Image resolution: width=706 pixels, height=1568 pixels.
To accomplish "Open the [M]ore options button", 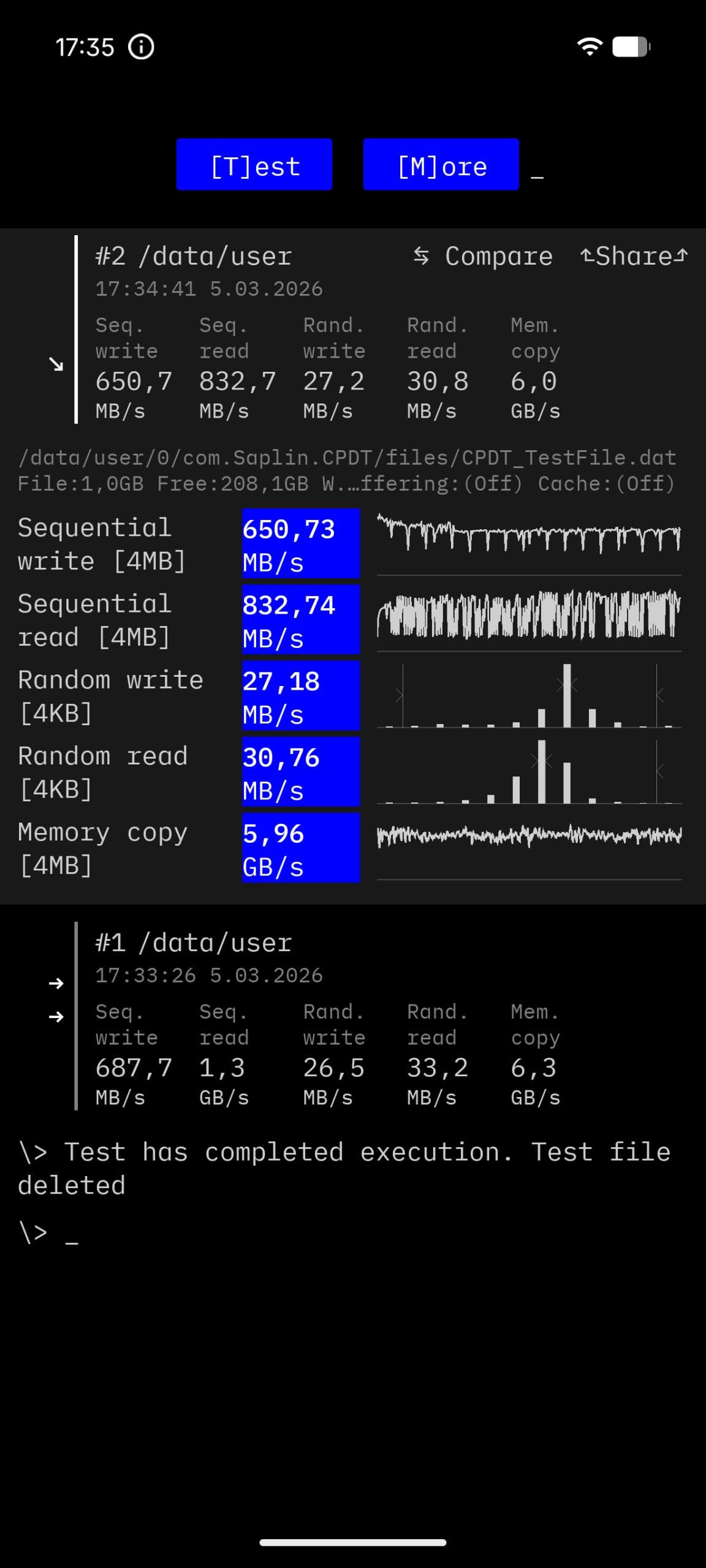I will pyautogui.click(x=441, y=165).
